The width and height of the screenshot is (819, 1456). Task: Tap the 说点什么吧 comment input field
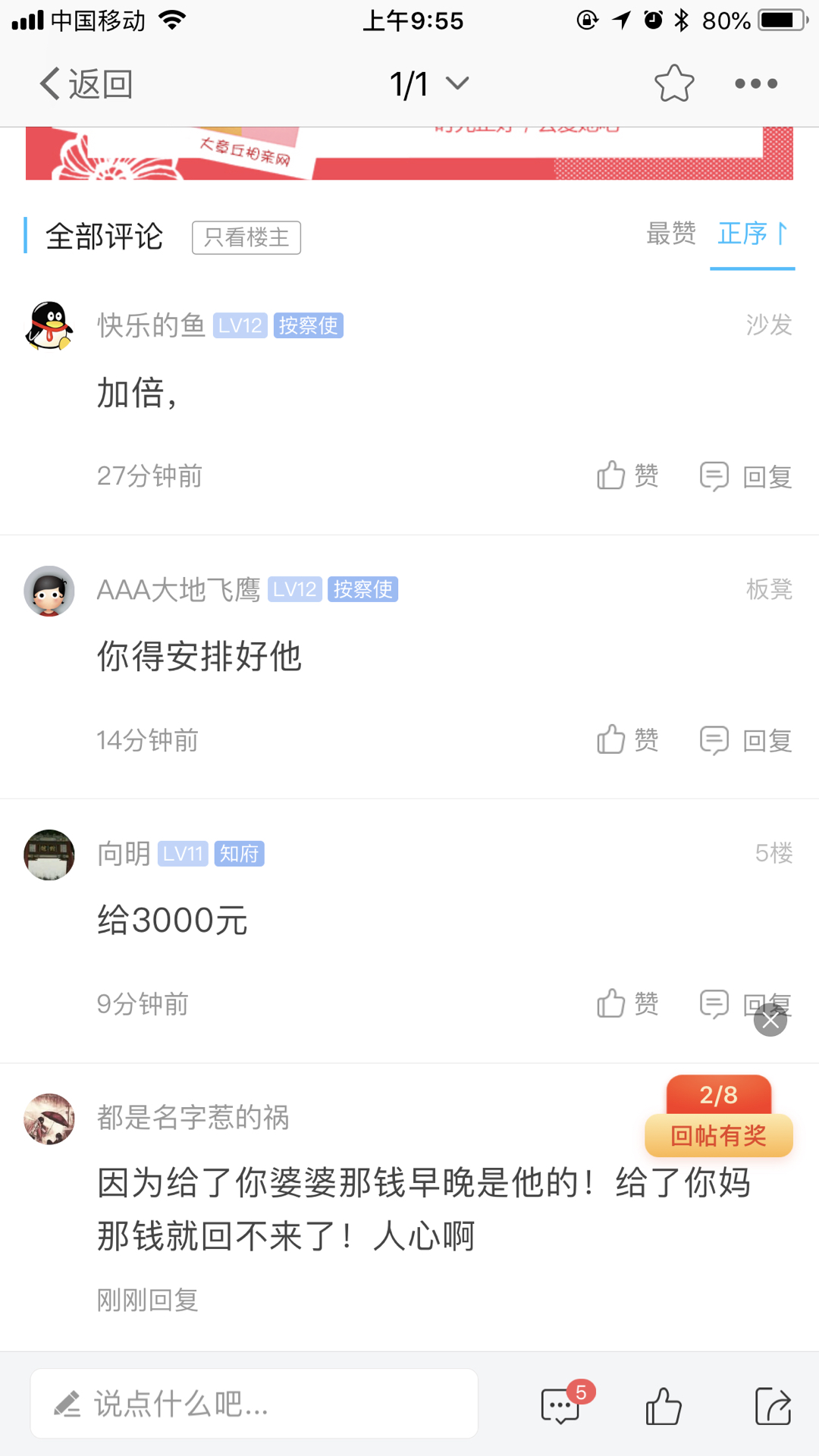click(254, 1404)
